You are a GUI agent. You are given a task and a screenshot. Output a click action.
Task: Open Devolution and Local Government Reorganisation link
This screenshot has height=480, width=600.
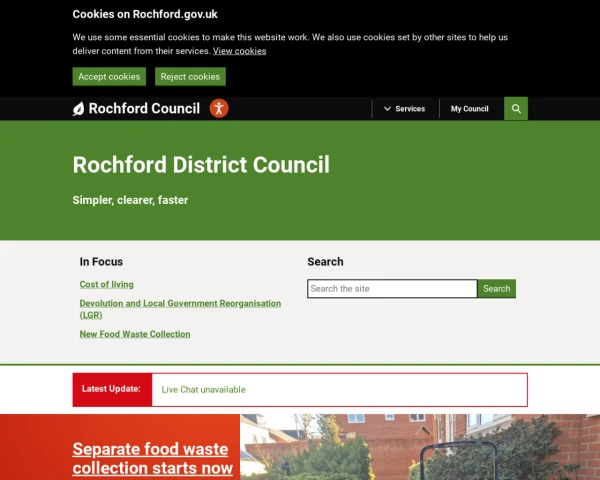180,303
